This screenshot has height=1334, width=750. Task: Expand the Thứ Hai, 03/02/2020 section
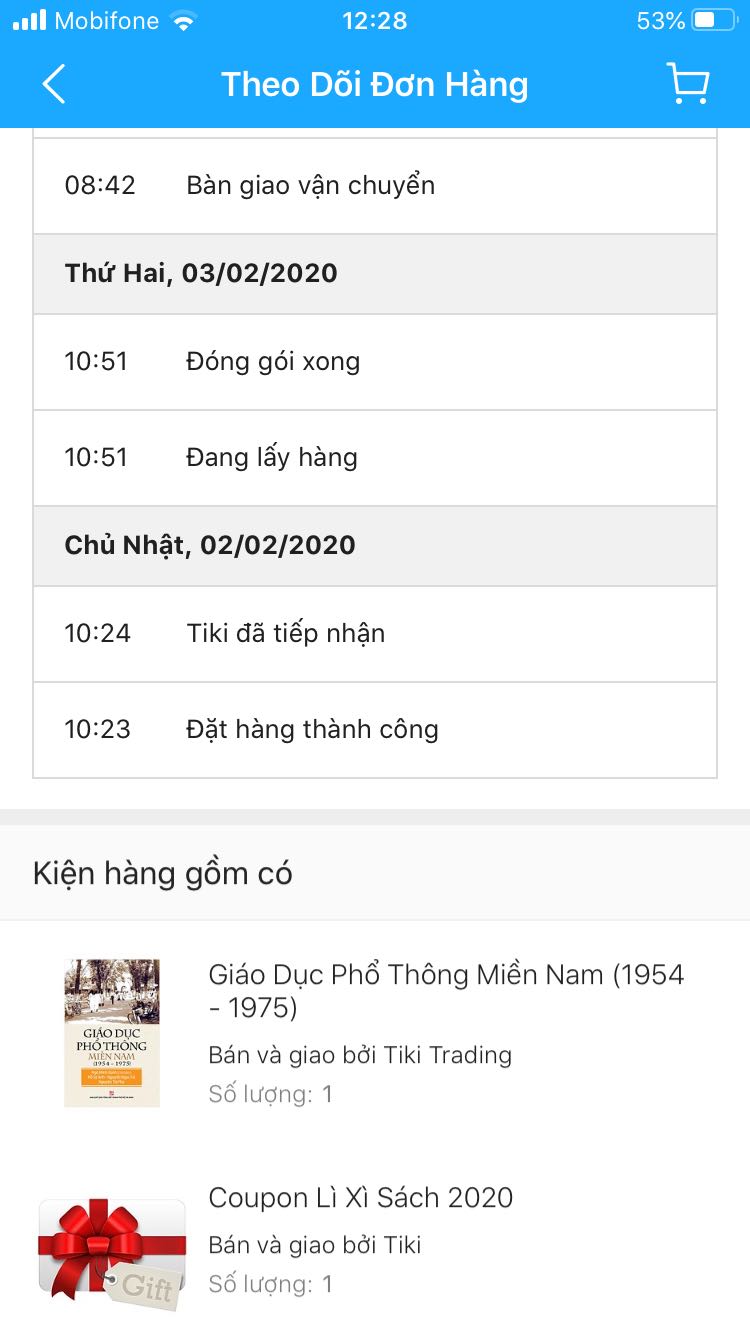(x=375, y=273)
